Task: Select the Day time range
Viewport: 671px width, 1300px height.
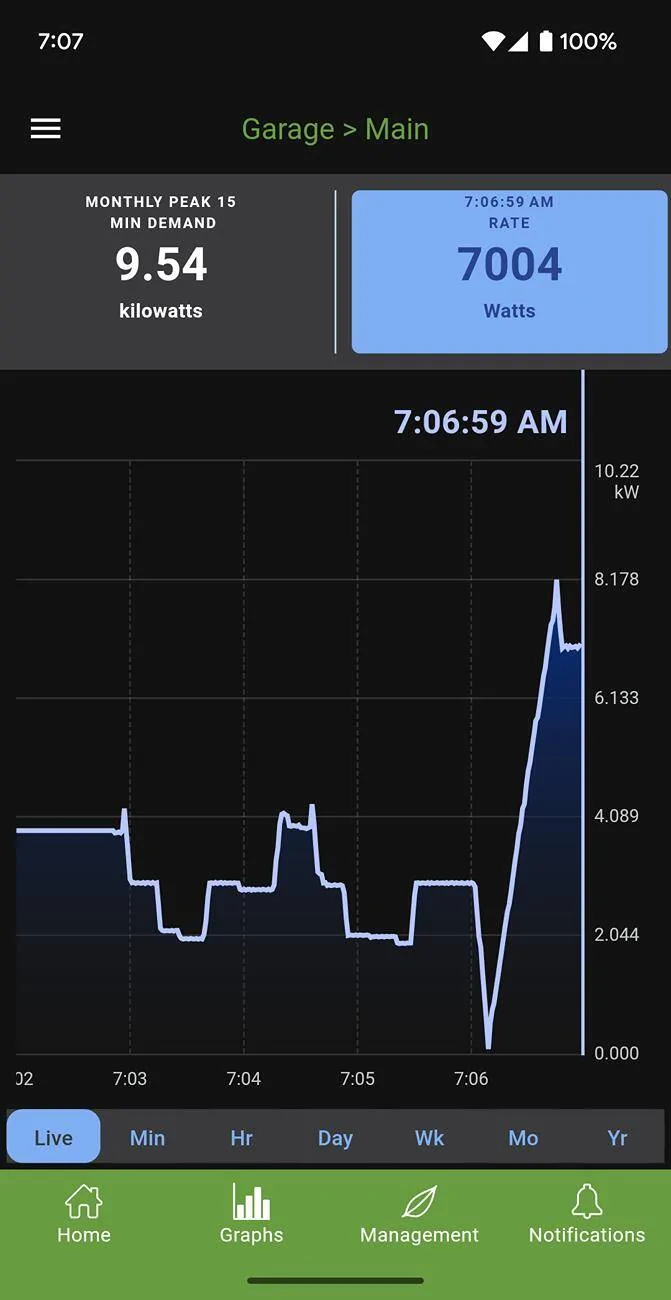Action: click(335, 1137)
